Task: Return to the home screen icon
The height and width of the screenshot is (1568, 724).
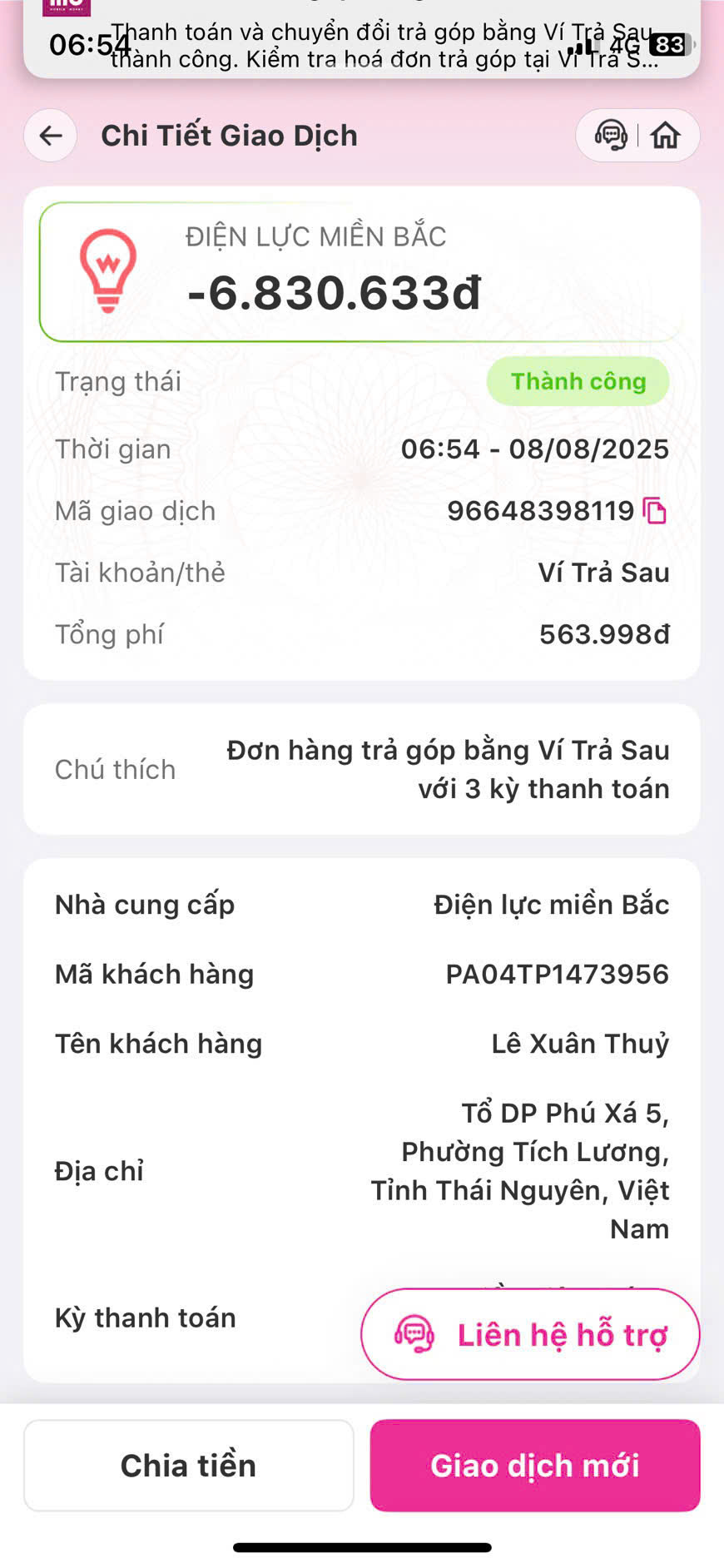Action: (x=665, y=136)
